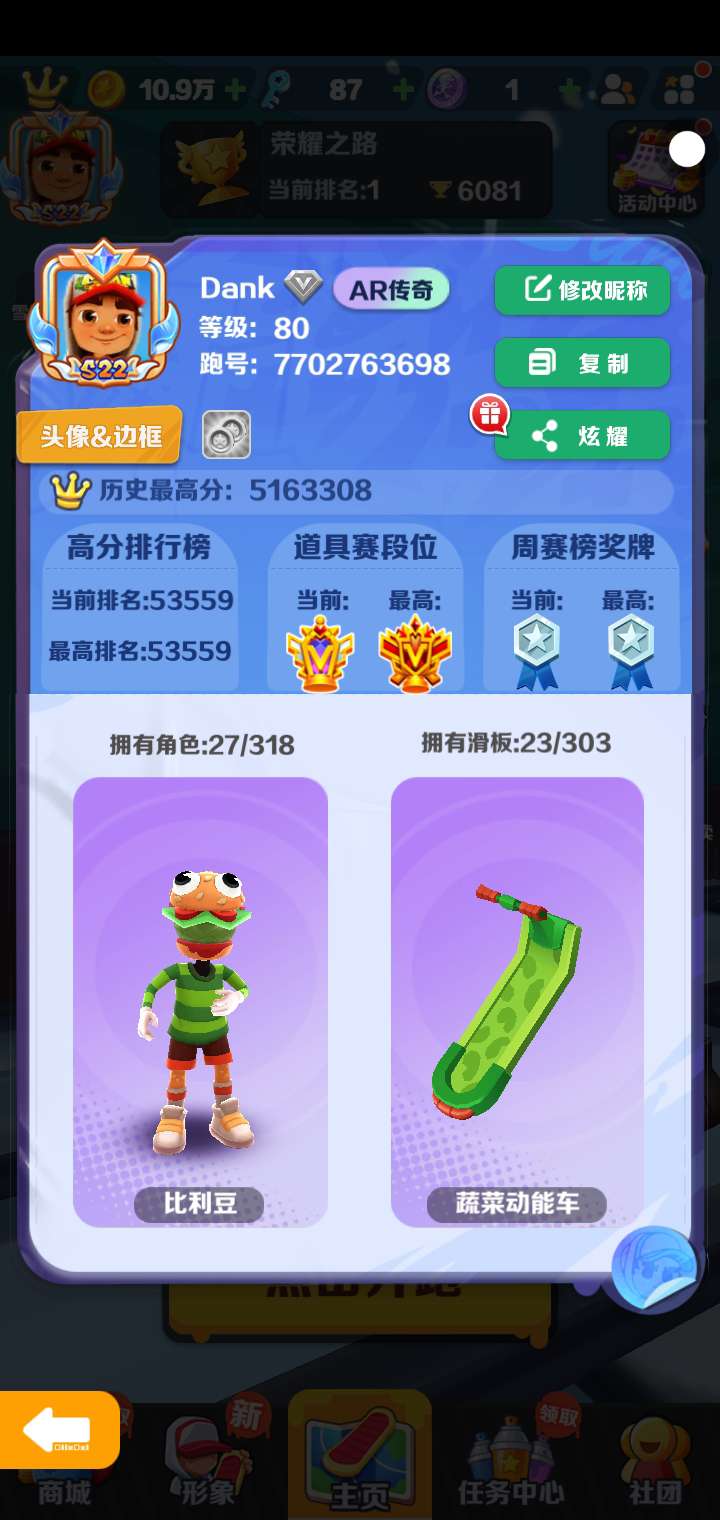Tap the silver badge icon beside 头像&边框
Image resolution: width=720 pixels, height=1520 pixels.
226,435
